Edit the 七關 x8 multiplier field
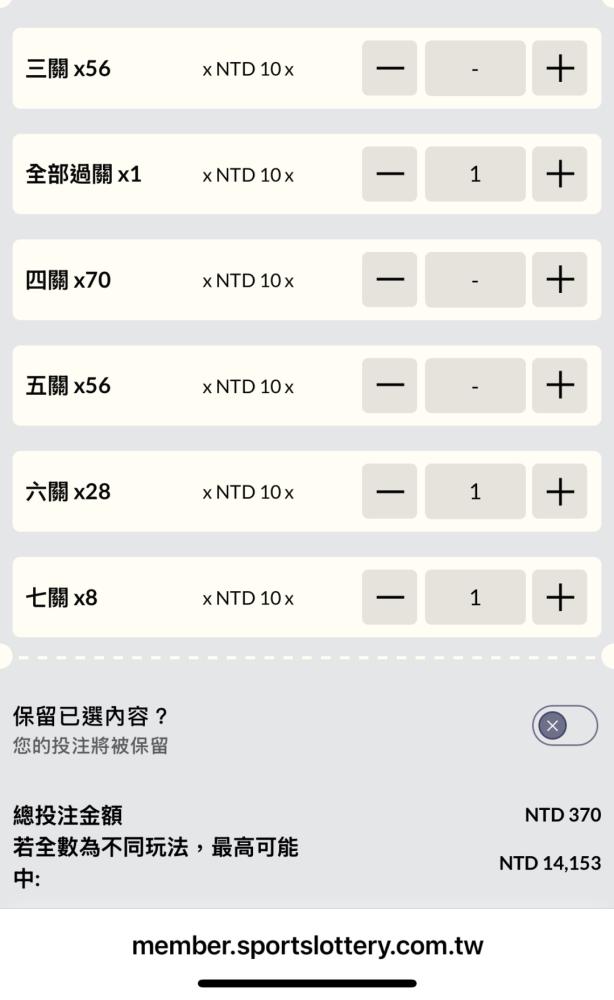This screenshot has width=614, height=1000. [475, 598]
